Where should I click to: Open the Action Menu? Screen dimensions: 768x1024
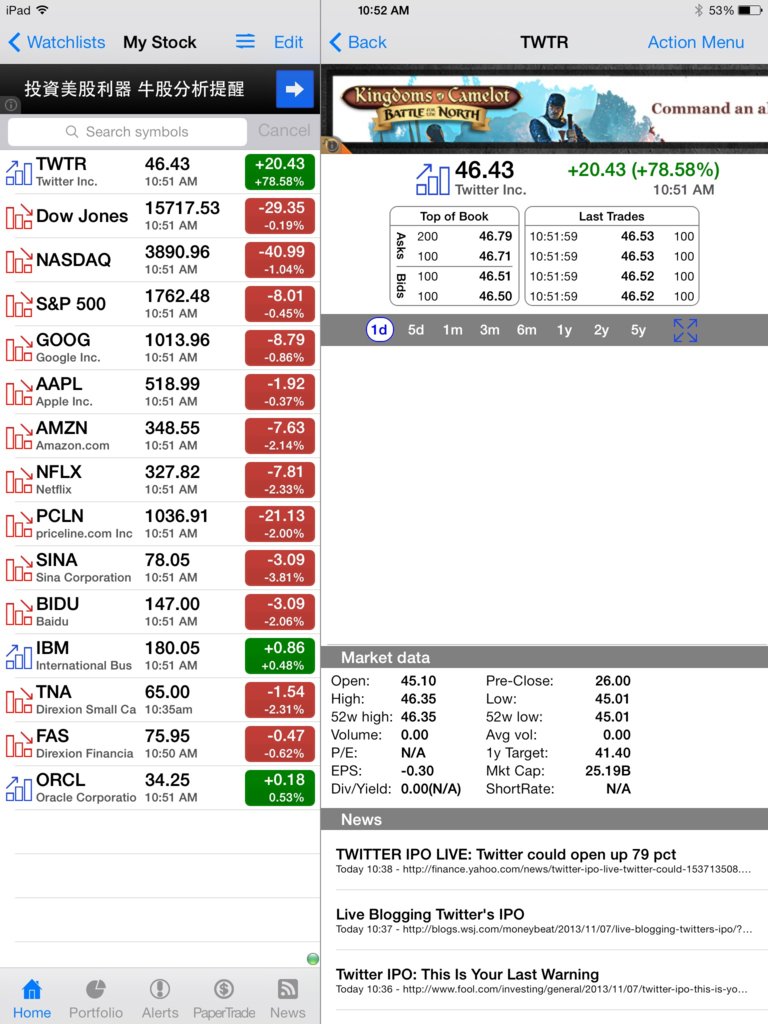coord(695,42)
